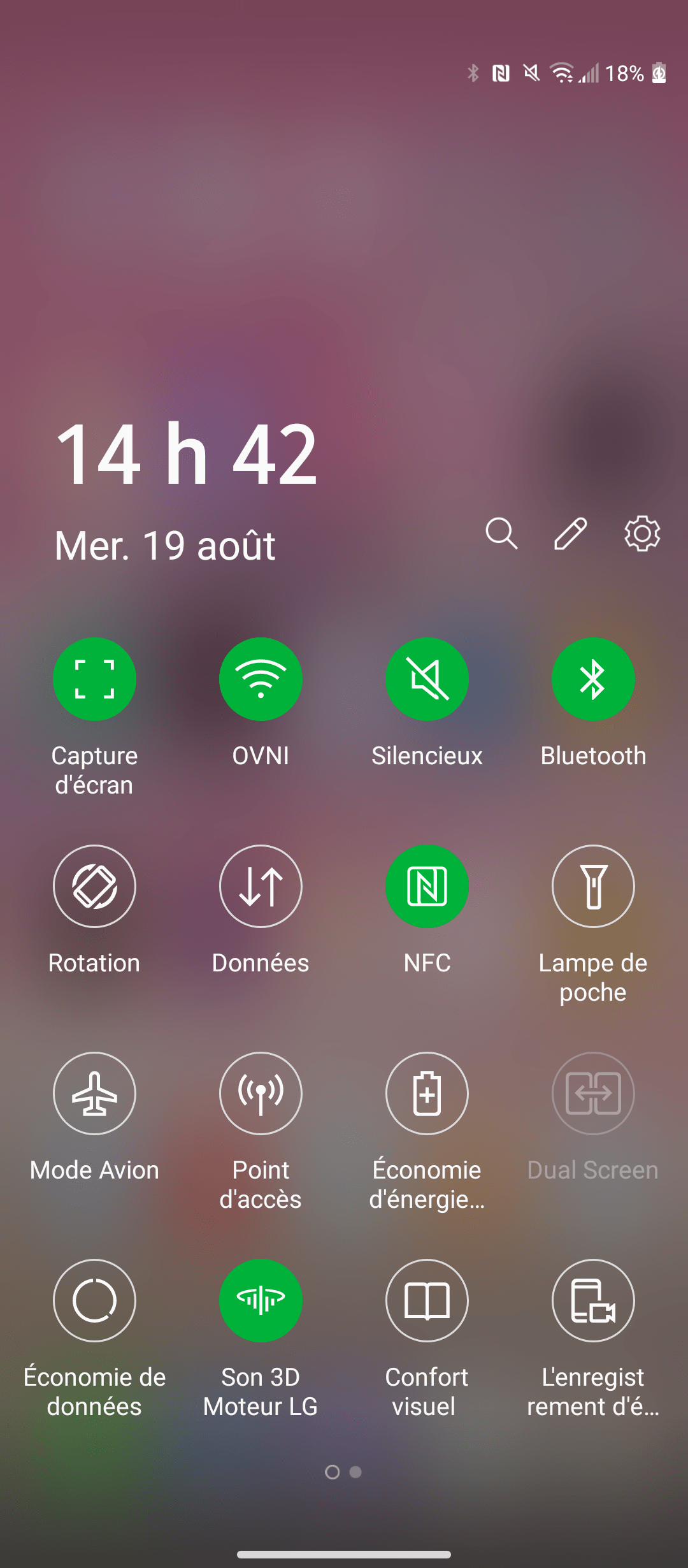Go to the second tiles page dot

356,1472
